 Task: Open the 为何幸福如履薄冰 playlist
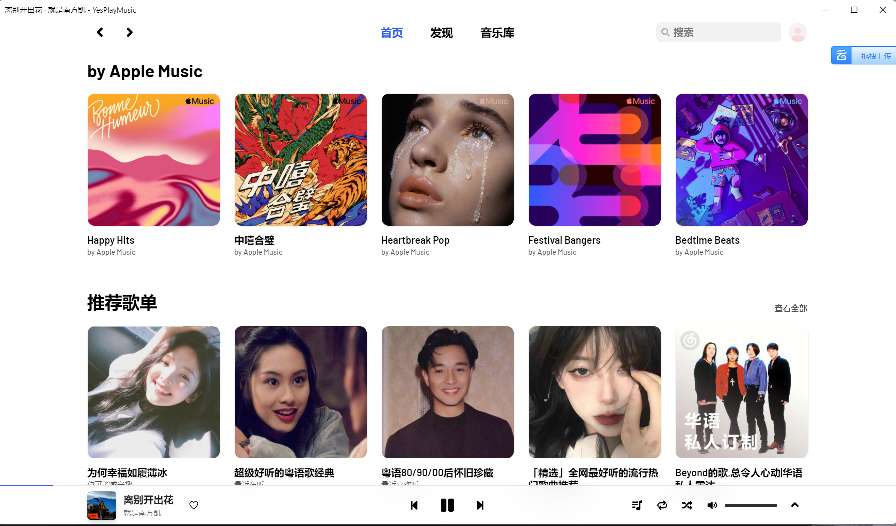point(154,392)
